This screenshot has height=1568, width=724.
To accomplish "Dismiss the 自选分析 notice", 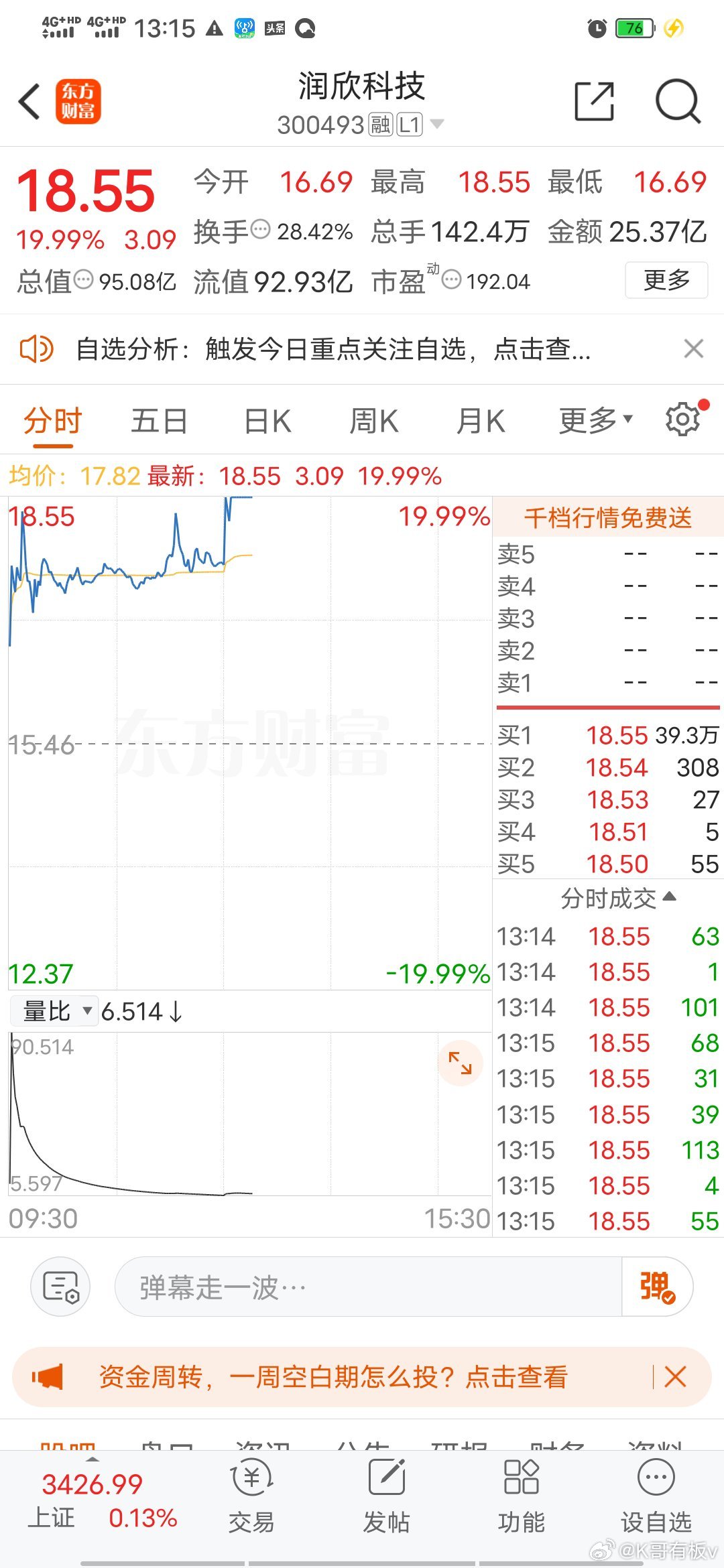I will click(x=693, y=348).
